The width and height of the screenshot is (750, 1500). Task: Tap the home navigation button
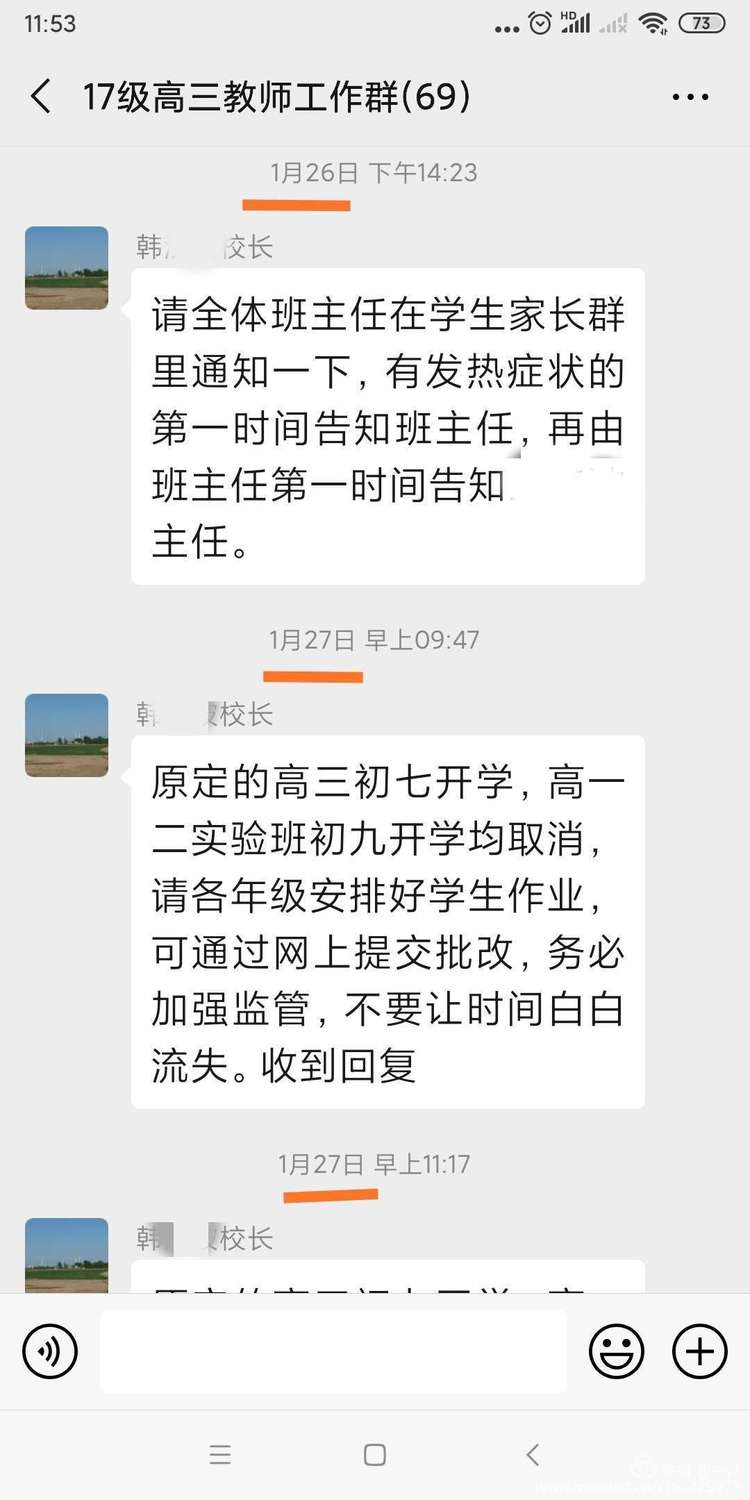click(x=375, y=1455)
